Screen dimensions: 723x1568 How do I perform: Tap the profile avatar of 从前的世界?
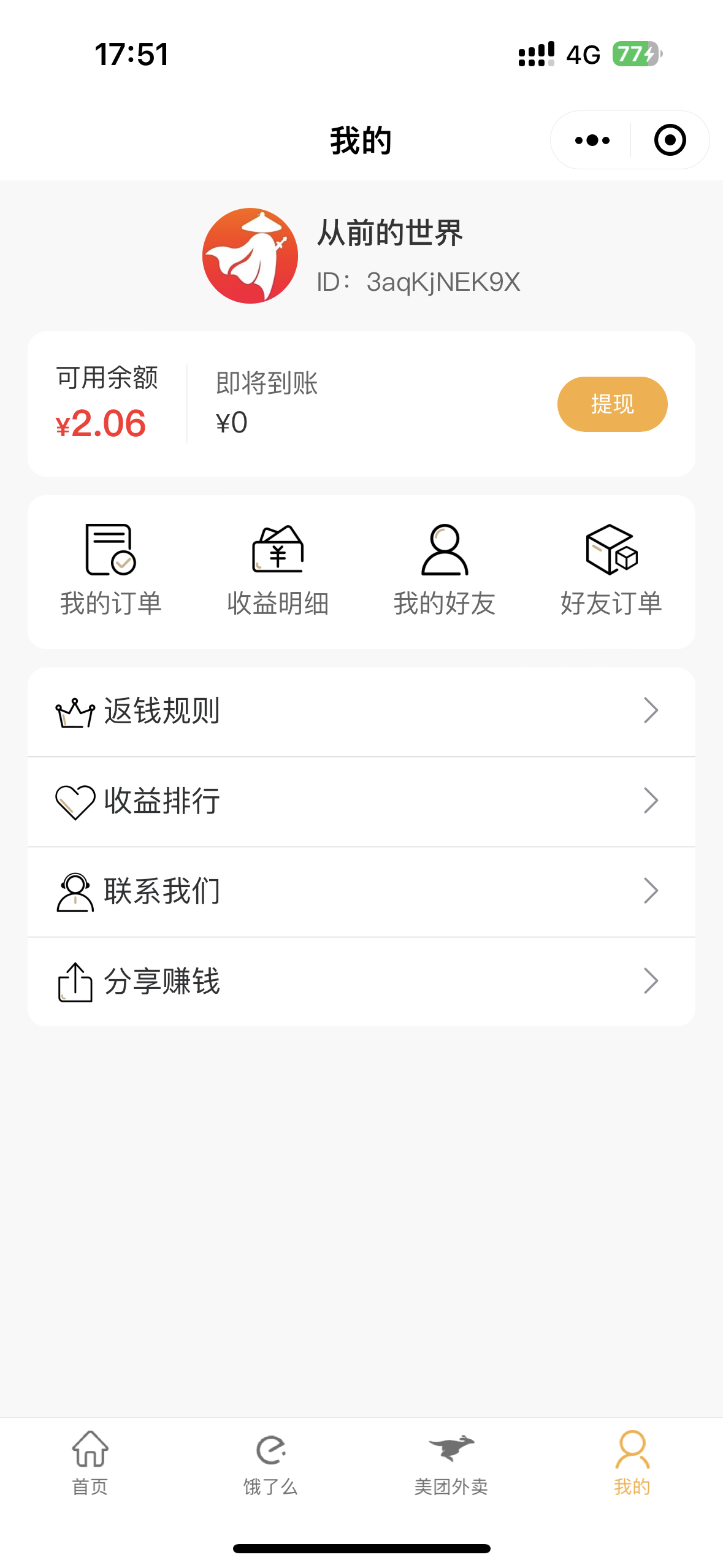click(x=250, y=256)
